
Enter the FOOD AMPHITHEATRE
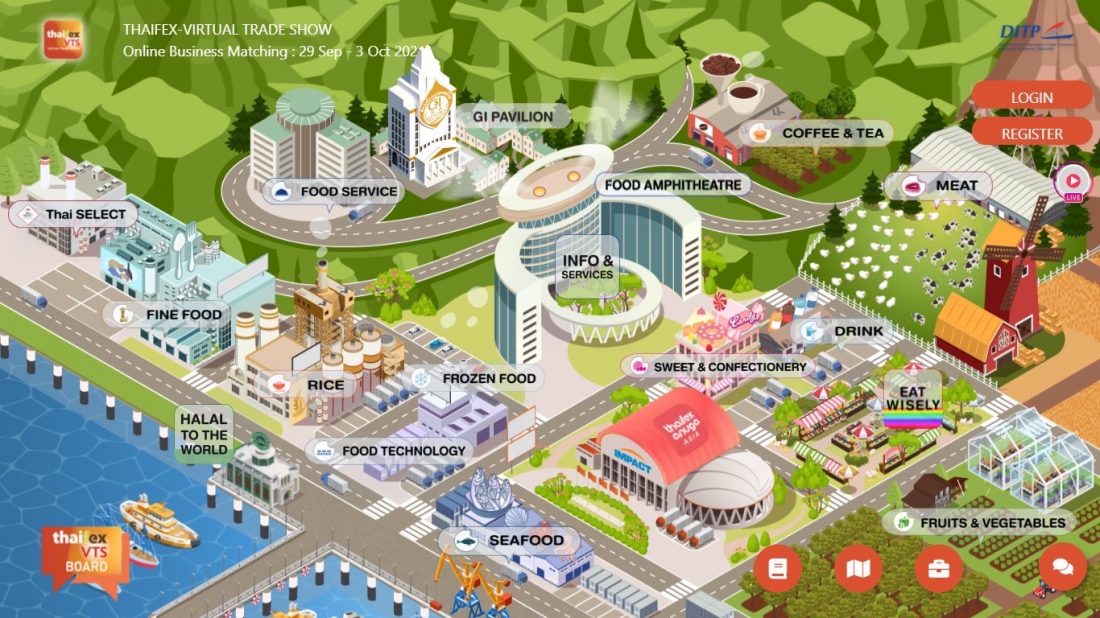[672, 185]
